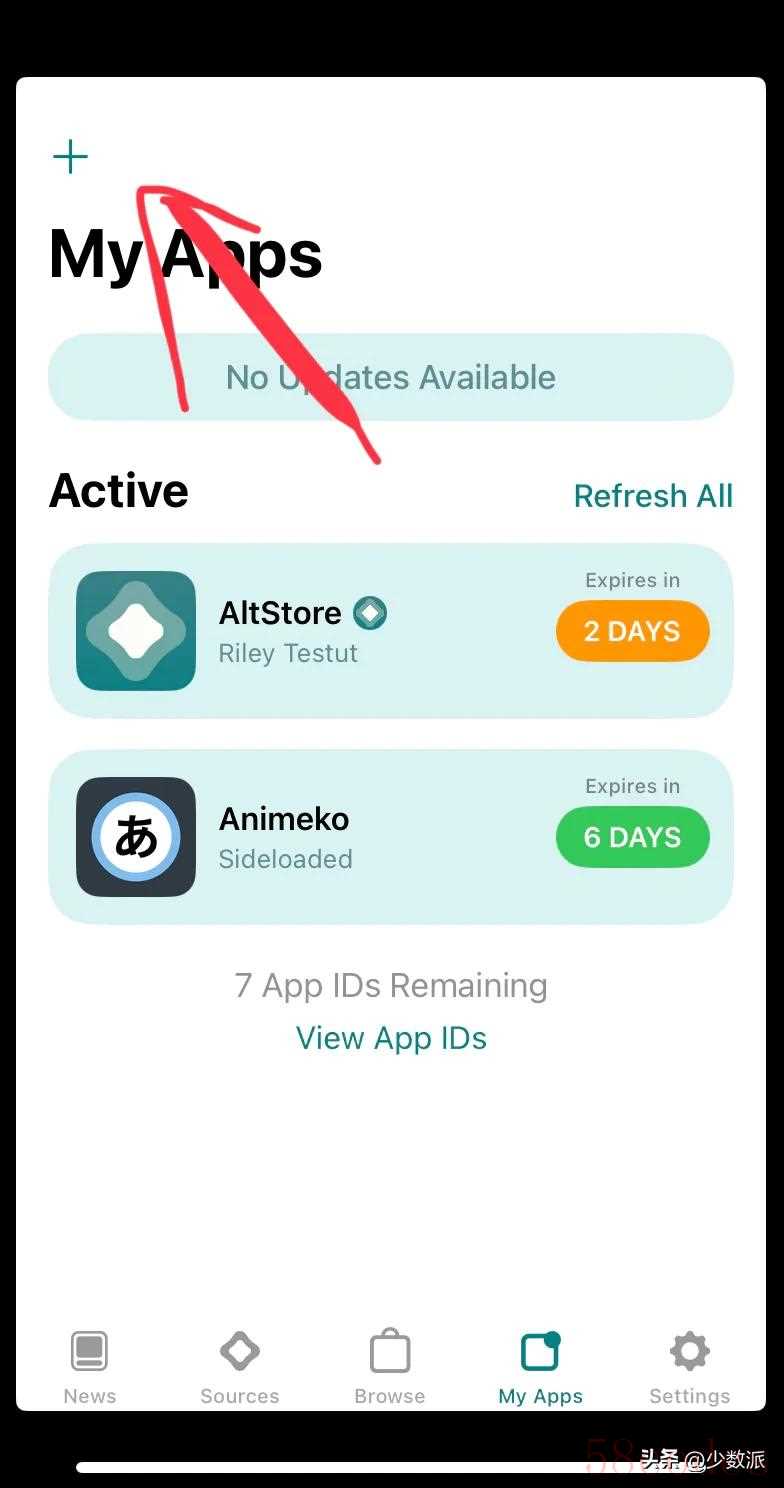The width and height of the screenshot is (784, 1488).
Task: Tap Refresh All
Action: [653, 495]
